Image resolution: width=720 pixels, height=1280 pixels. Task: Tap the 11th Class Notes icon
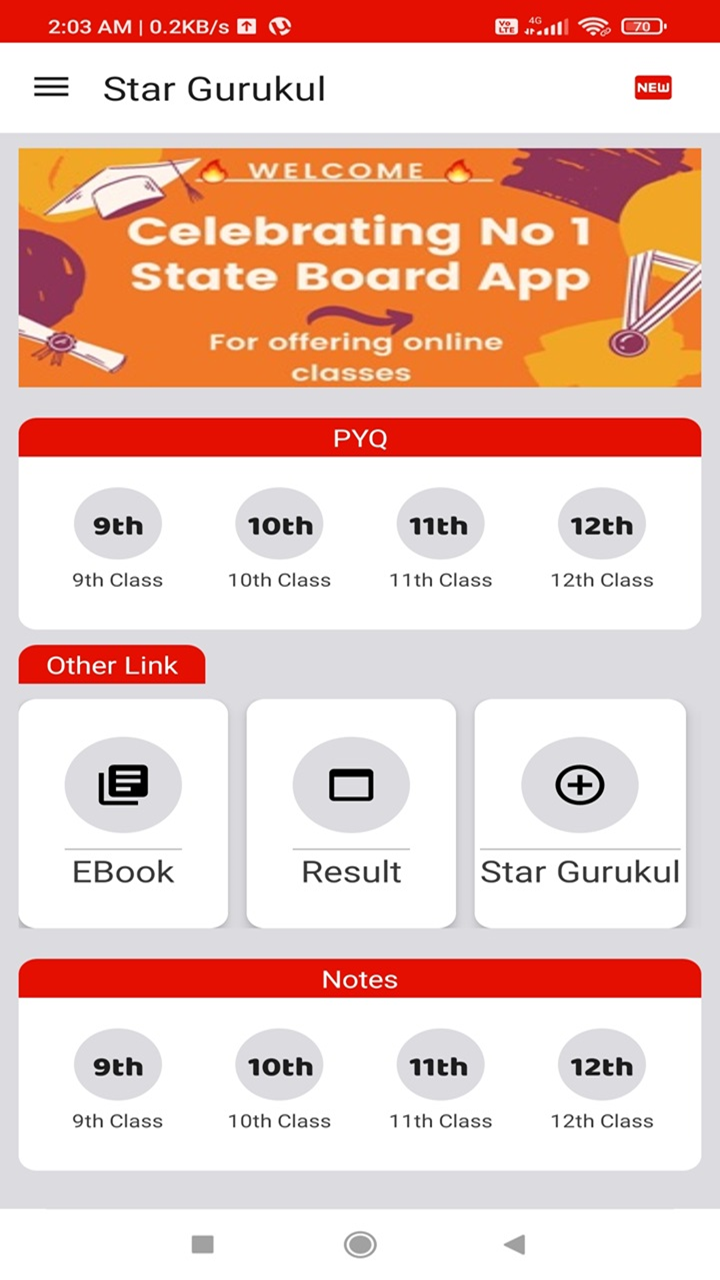coord(440,1065)
